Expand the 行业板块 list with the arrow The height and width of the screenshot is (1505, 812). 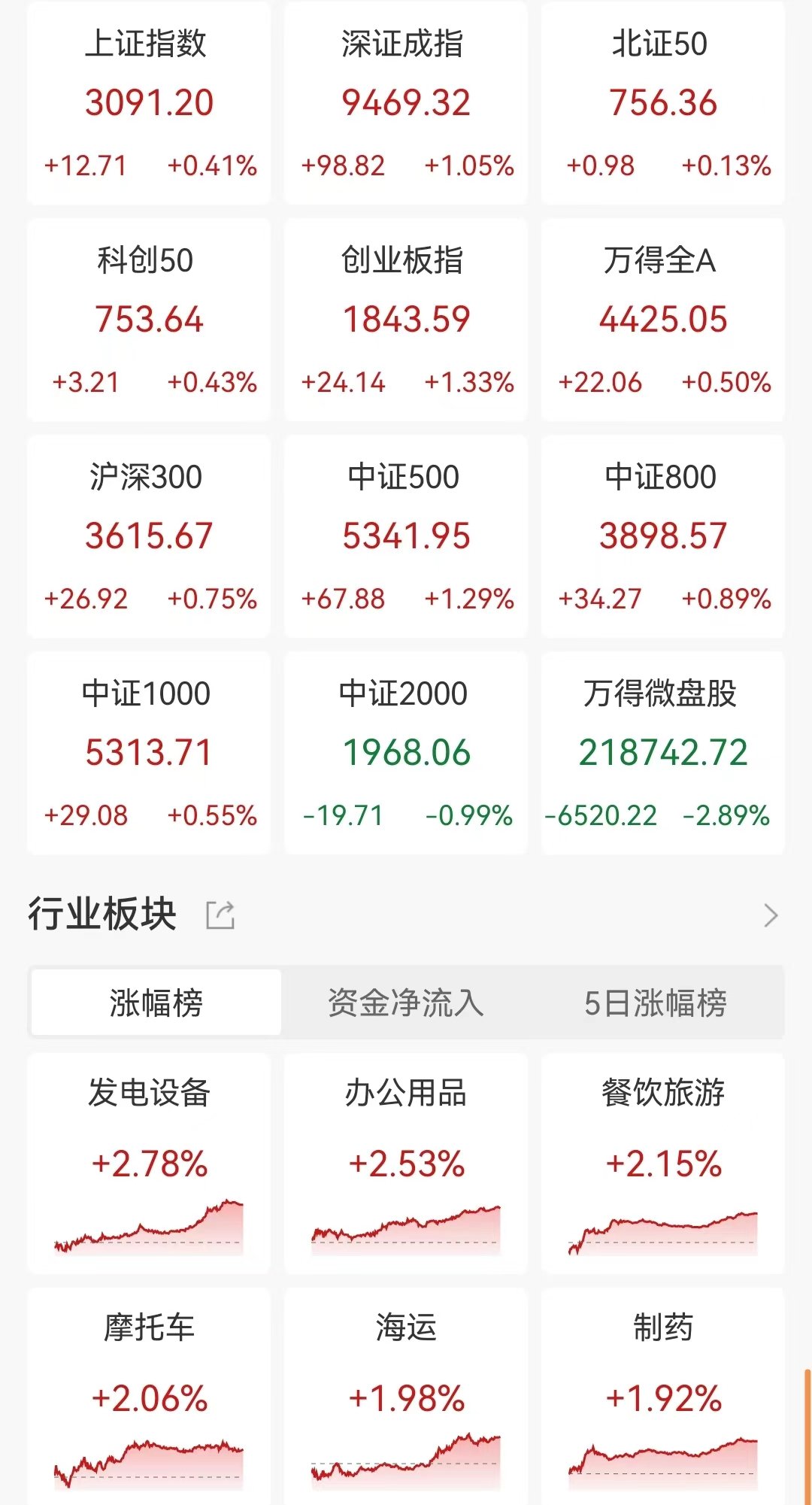pyautogui.click(x=771, y=915)
